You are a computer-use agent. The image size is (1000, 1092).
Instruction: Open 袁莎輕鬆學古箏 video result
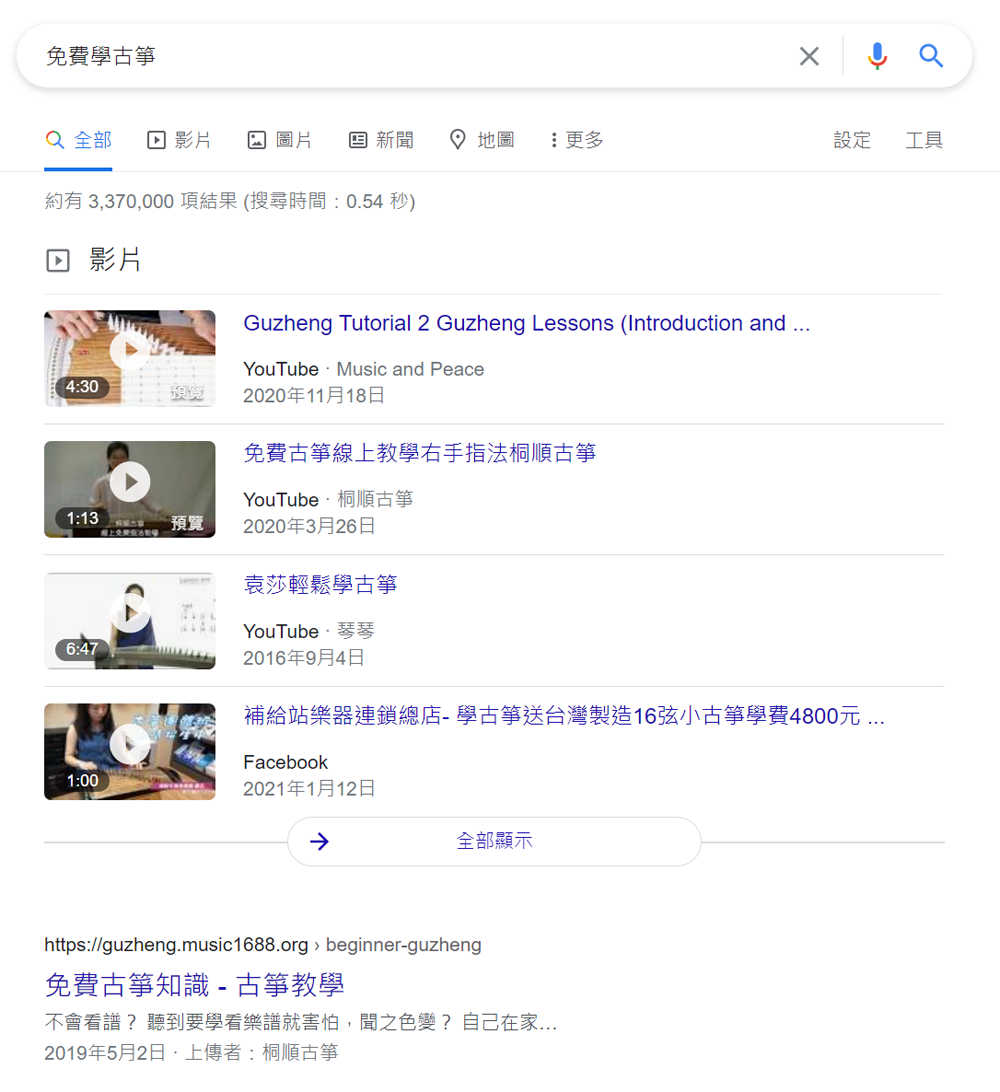pos(320,585)
